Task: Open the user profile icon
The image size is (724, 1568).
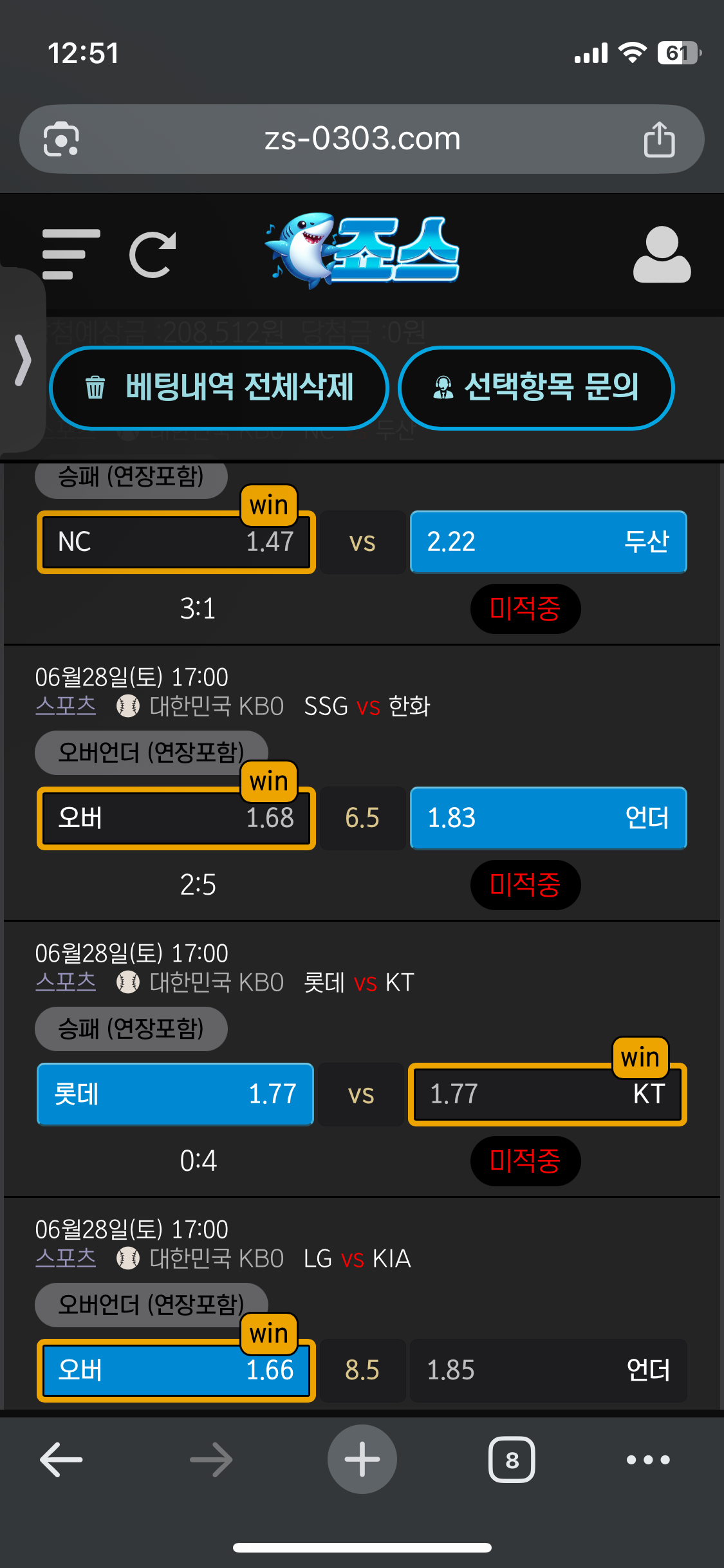Action: [x=662, y=255]
